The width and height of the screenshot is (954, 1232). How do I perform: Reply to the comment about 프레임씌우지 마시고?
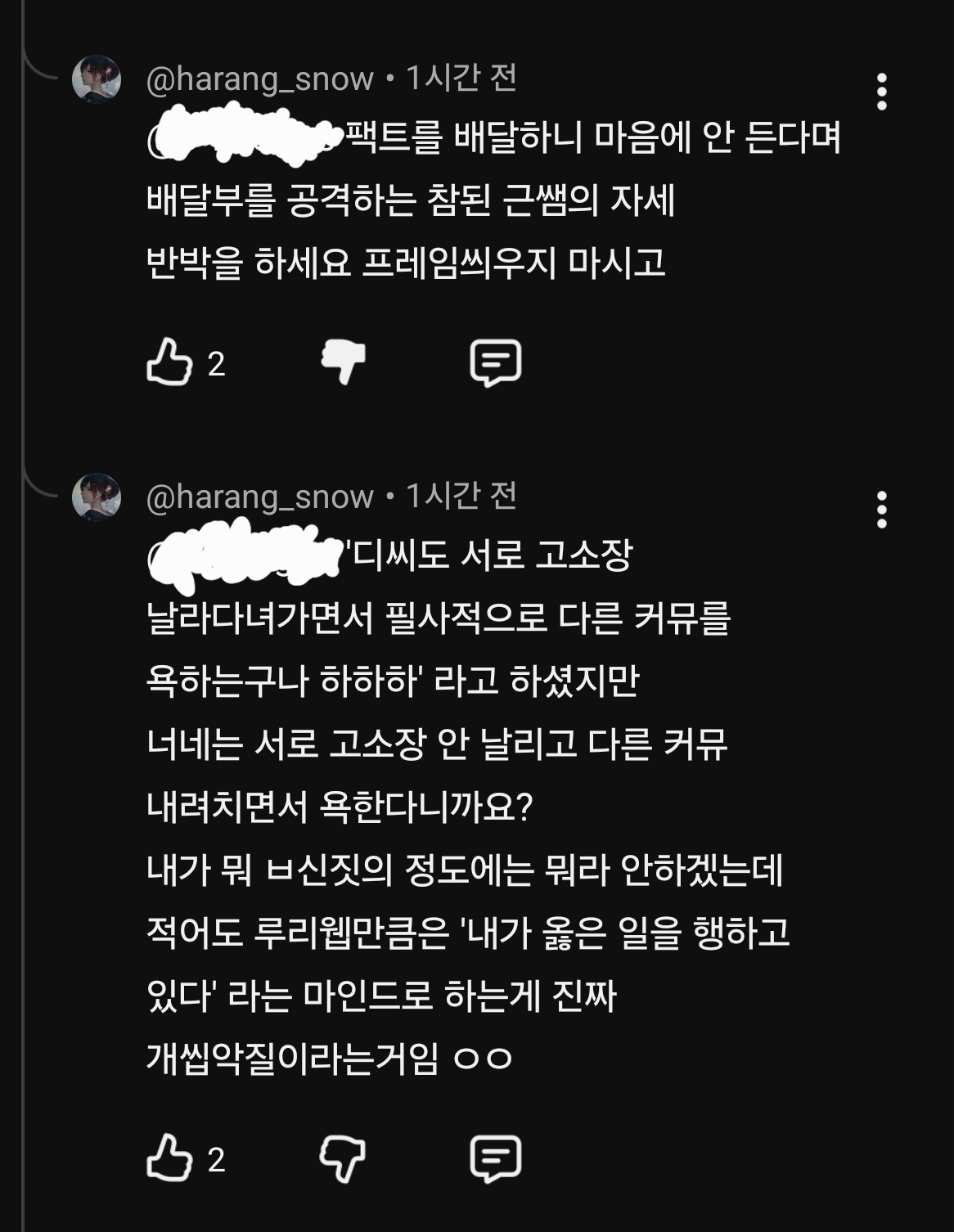click(x=495, y=362)
